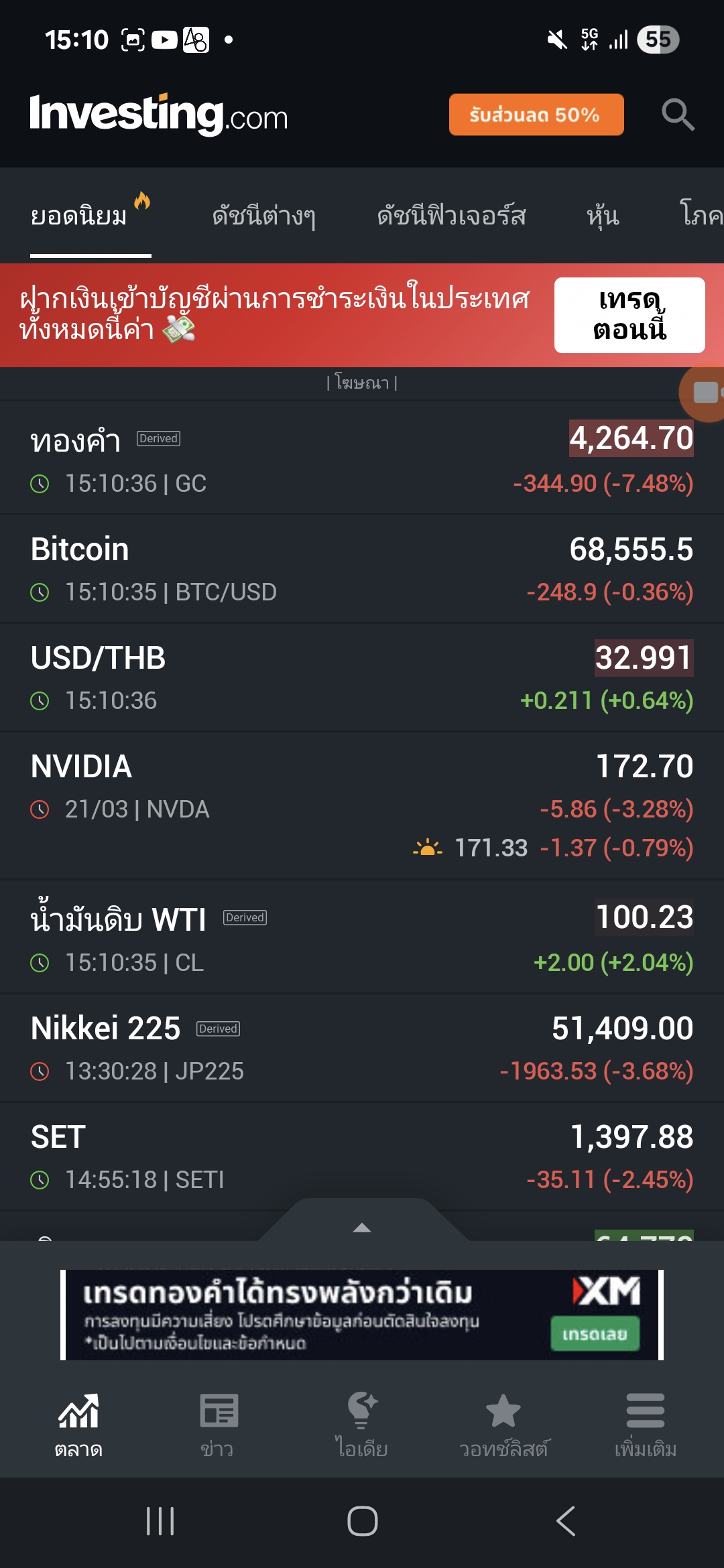
Task: Tap the เทรดตอนนี้ banner button
Action: tap(629, 315)
